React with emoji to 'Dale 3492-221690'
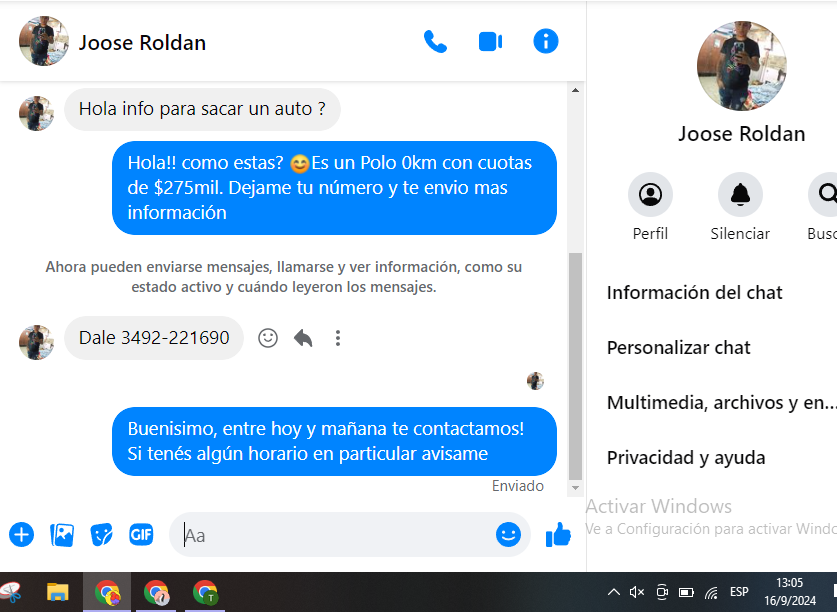The width and height of the screenshot is (837, 612). click(268, 338)
